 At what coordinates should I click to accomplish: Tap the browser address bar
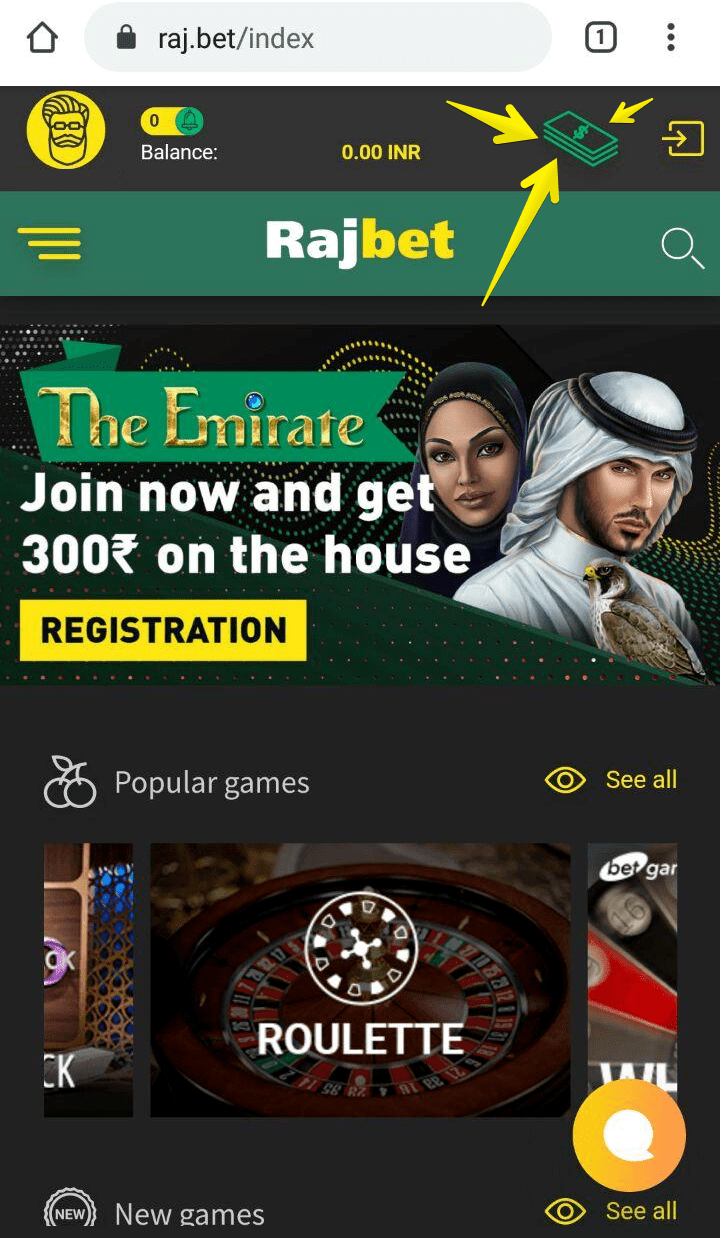318,39
